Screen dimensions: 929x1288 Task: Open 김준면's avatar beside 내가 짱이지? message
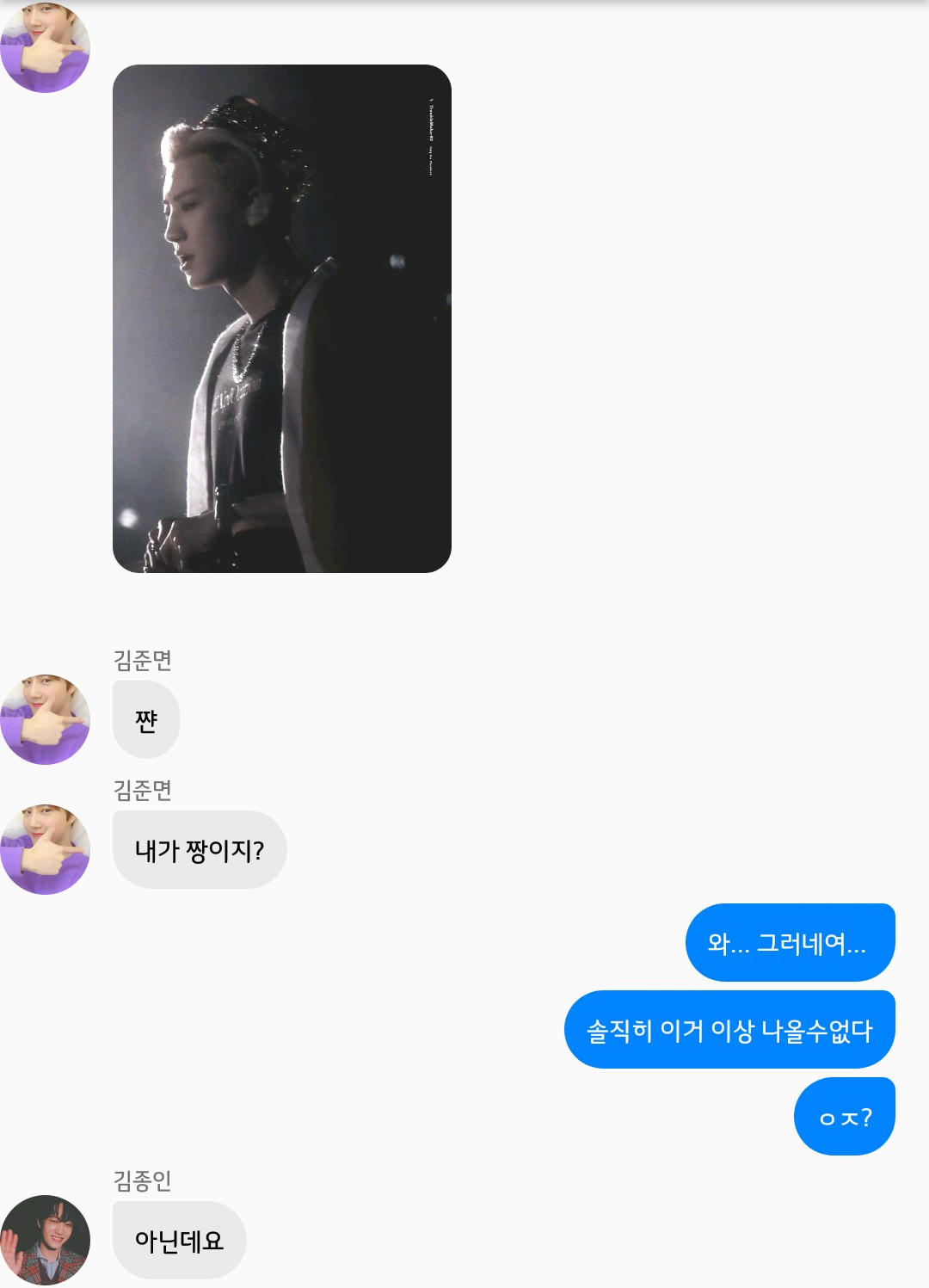point(45,849)
